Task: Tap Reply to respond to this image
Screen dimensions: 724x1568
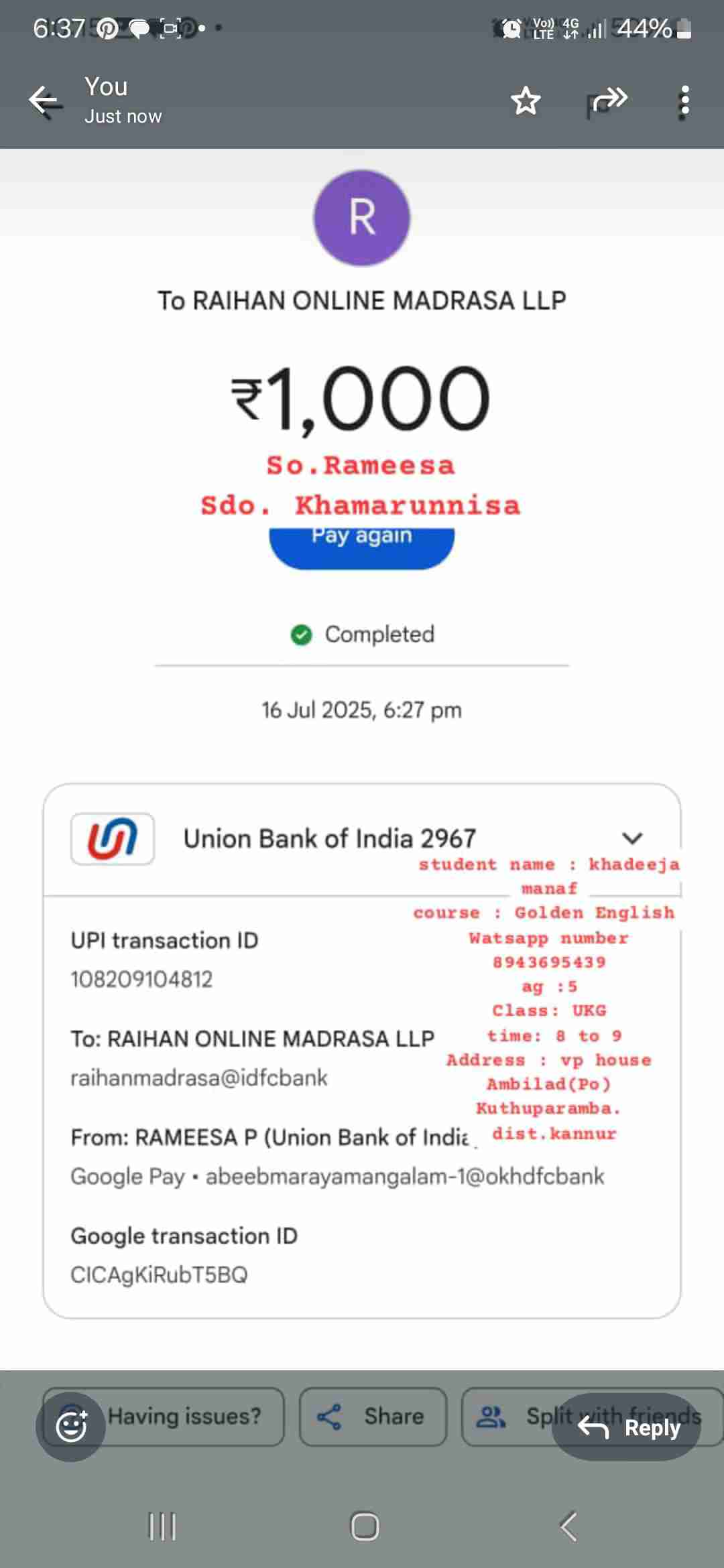Action: point(627,1427)
